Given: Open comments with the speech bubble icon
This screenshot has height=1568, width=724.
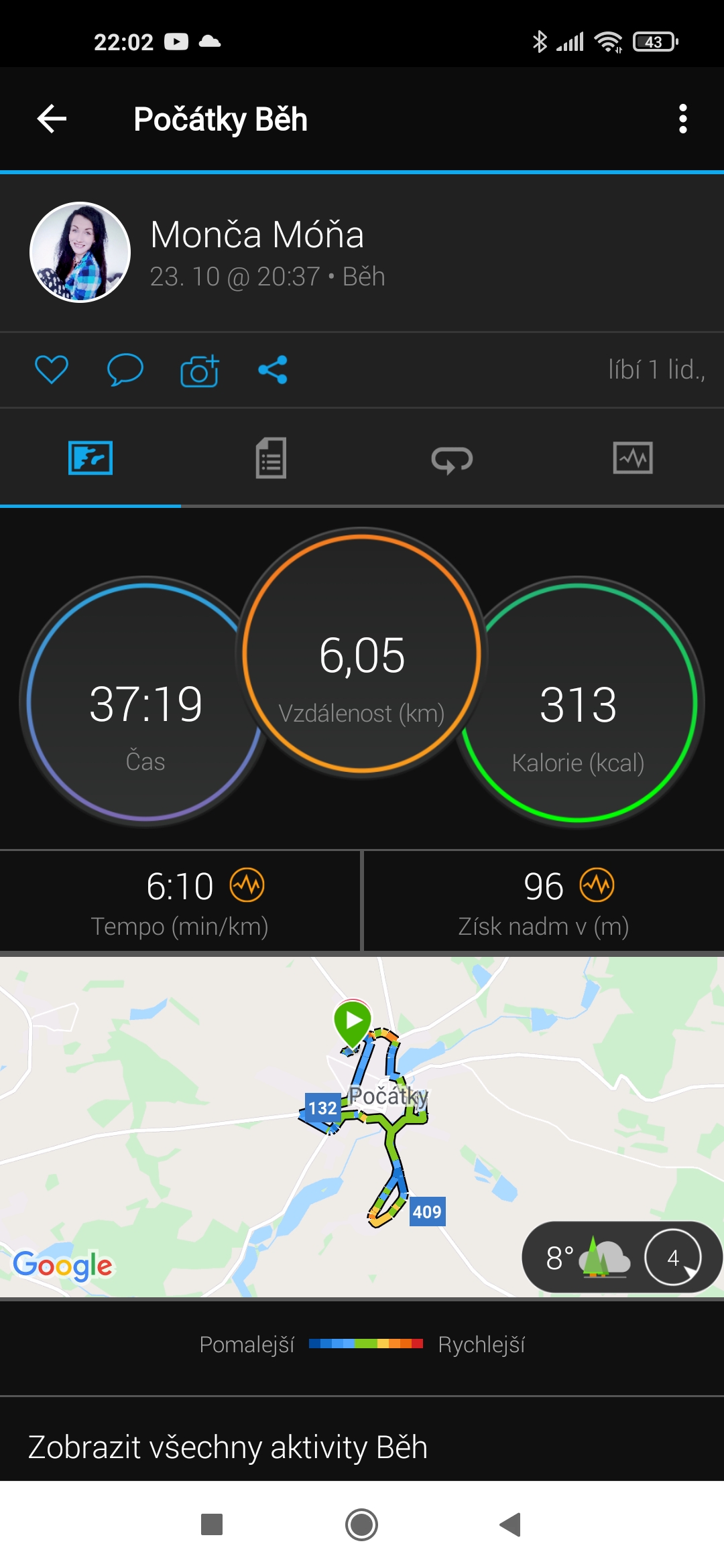Looking at the screenshot, I should (x=125, y=369).
